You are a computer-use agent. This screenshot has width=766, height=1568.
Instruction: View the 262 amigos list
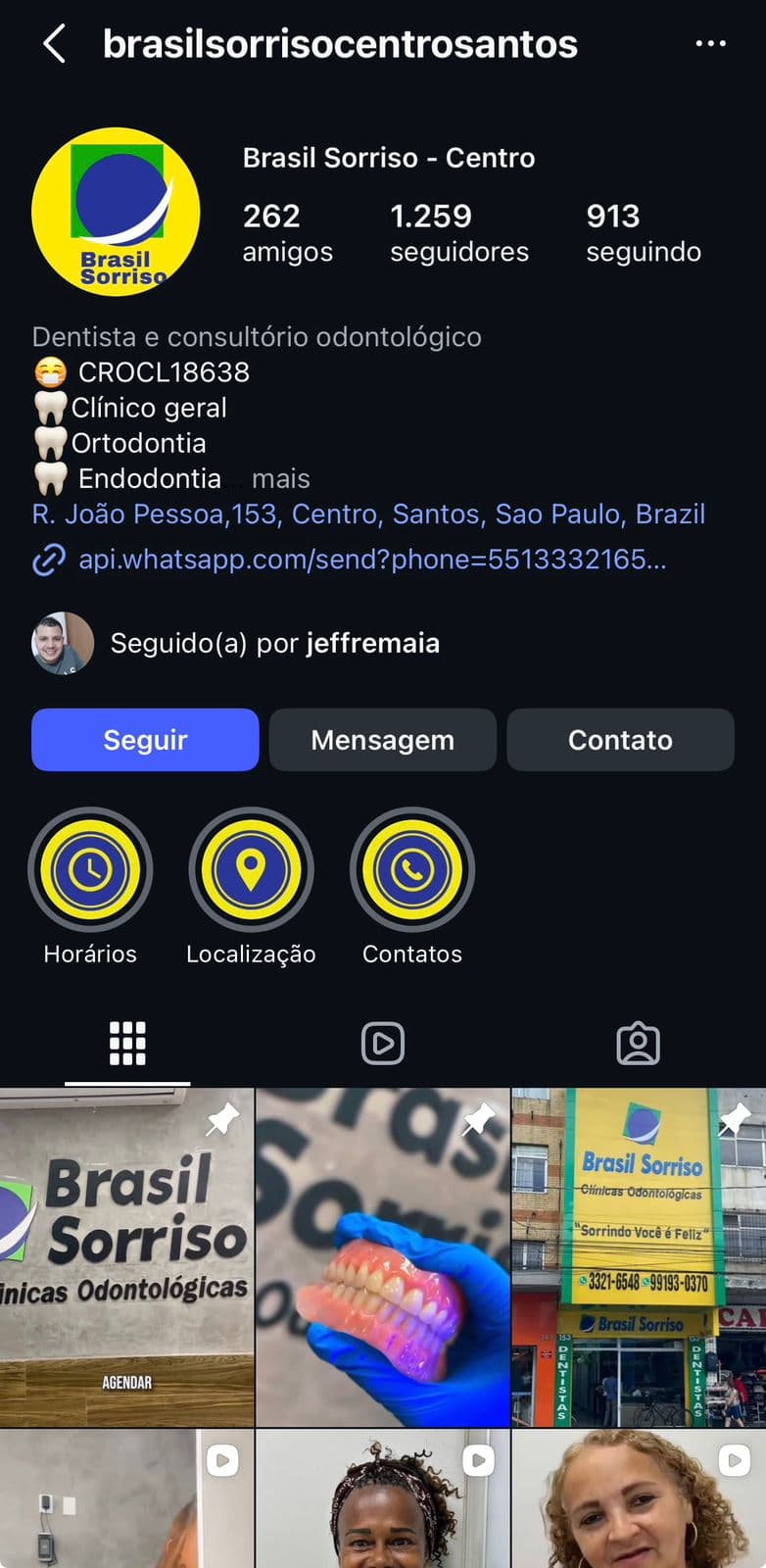click(286, 230)
